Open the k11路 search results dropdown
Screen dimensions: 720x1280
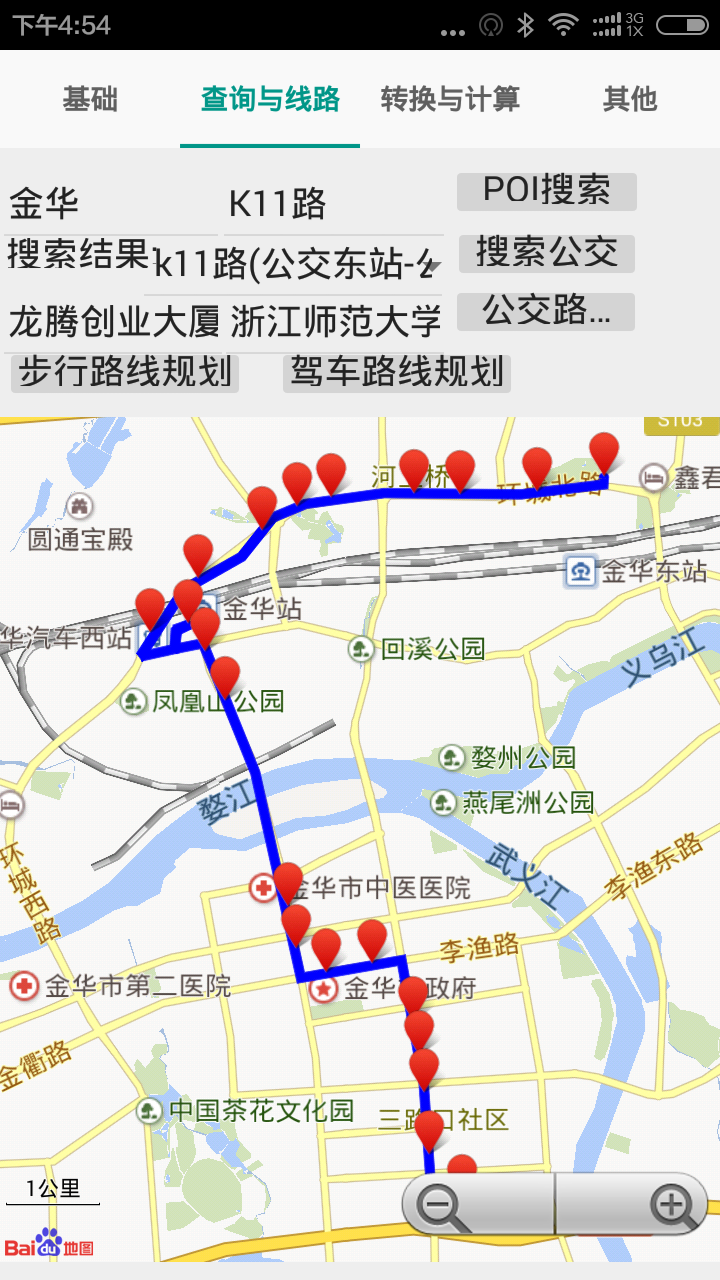[x=298, y=264]
